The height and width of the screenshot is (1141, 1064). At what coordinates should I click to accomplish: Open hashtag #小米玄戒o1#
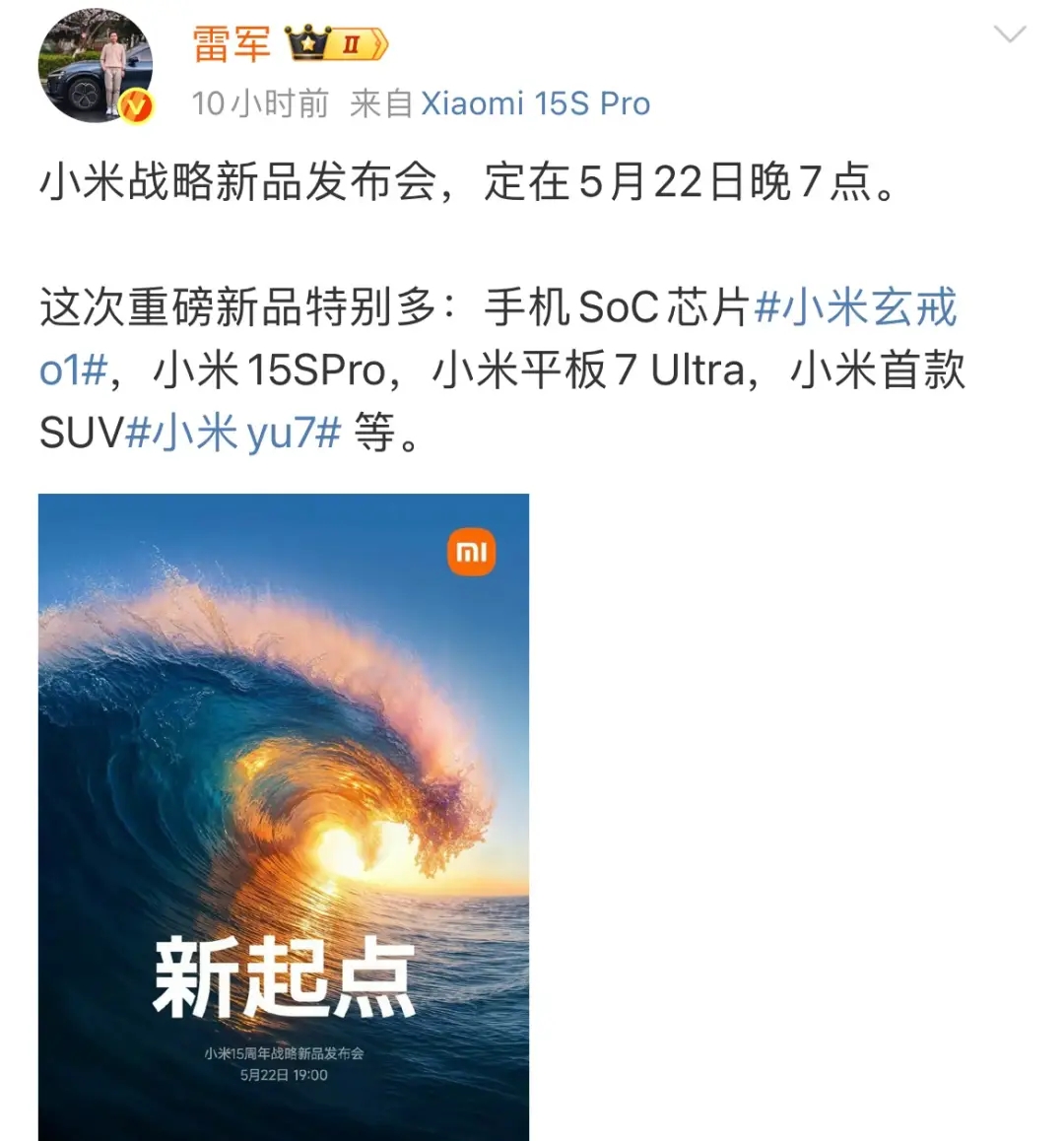tap(854, 307)
